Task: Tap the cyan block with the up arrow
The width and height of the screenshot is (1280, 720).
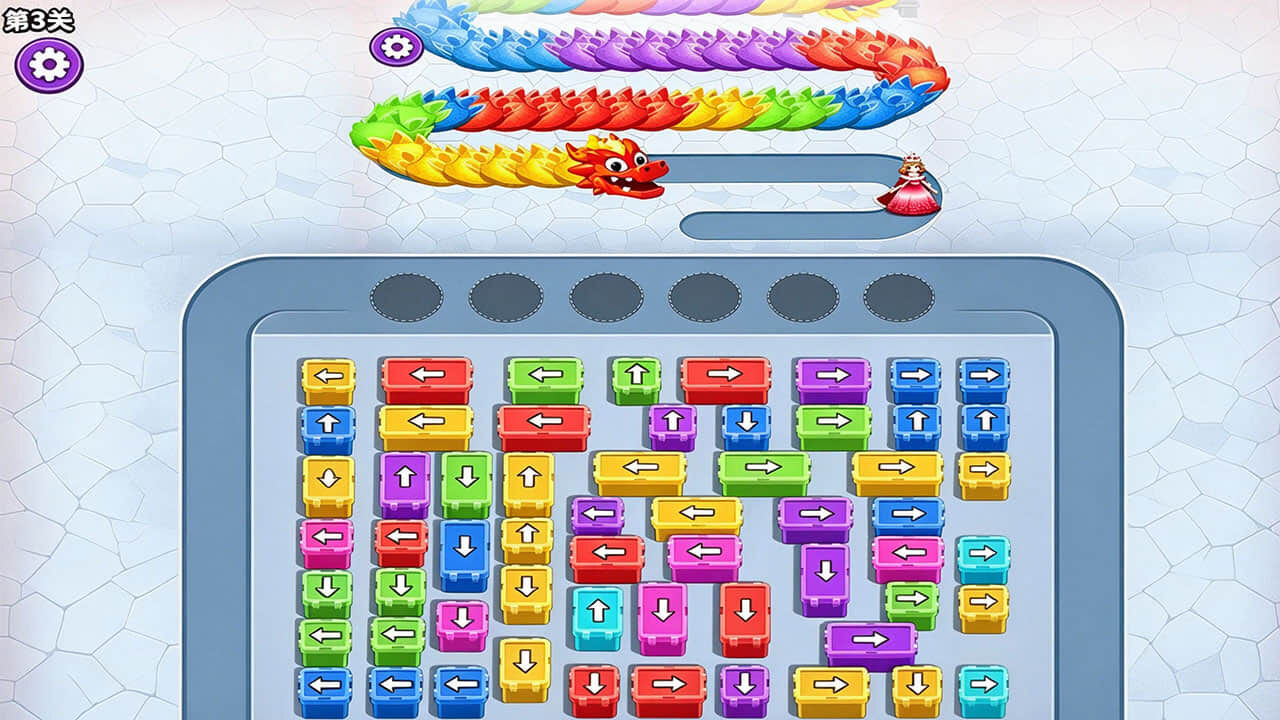Action: 597,617
